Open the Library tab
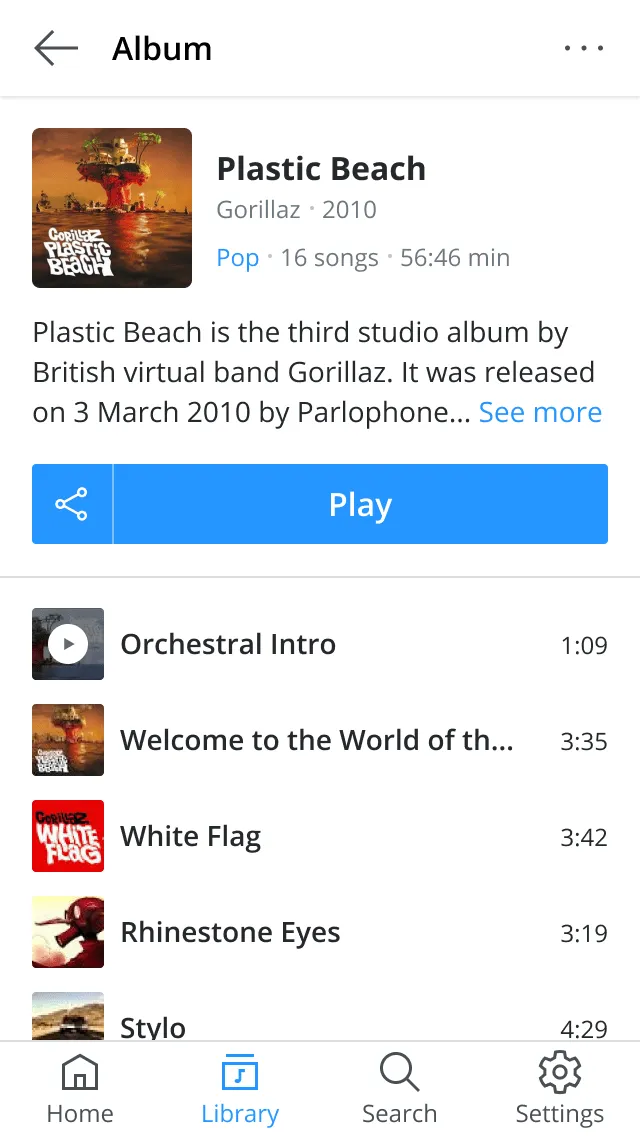640x1136 pixels. (x=240, y=1090)
